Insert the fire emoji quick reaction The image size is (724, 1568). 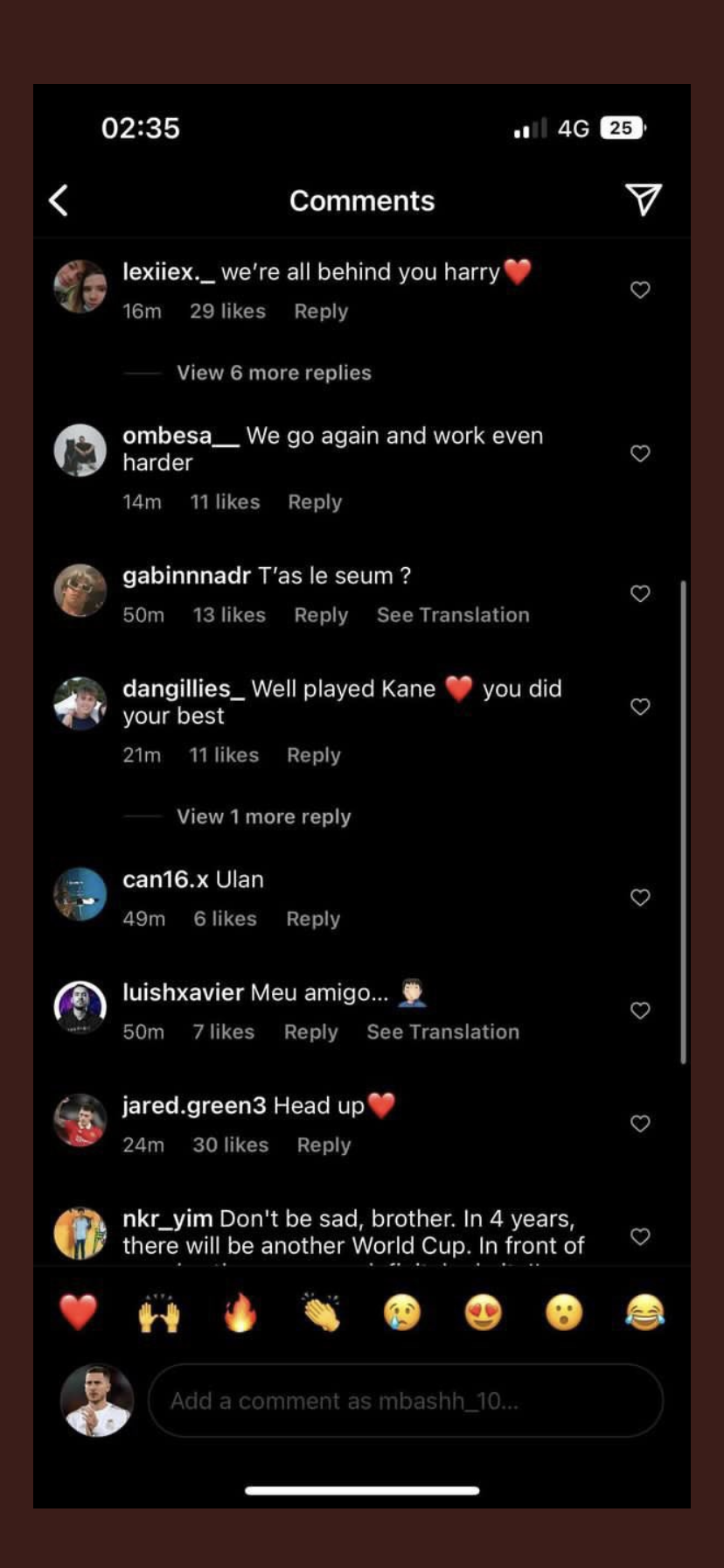[240, 1312]
